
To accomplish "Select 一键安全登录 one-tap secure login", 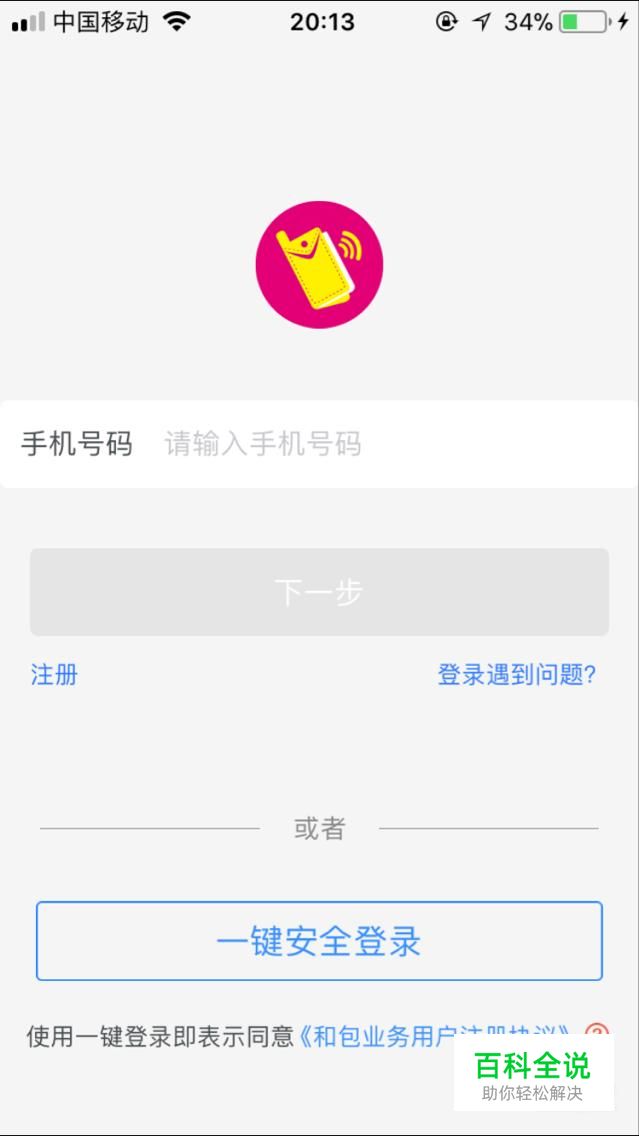I will [319, 941].
